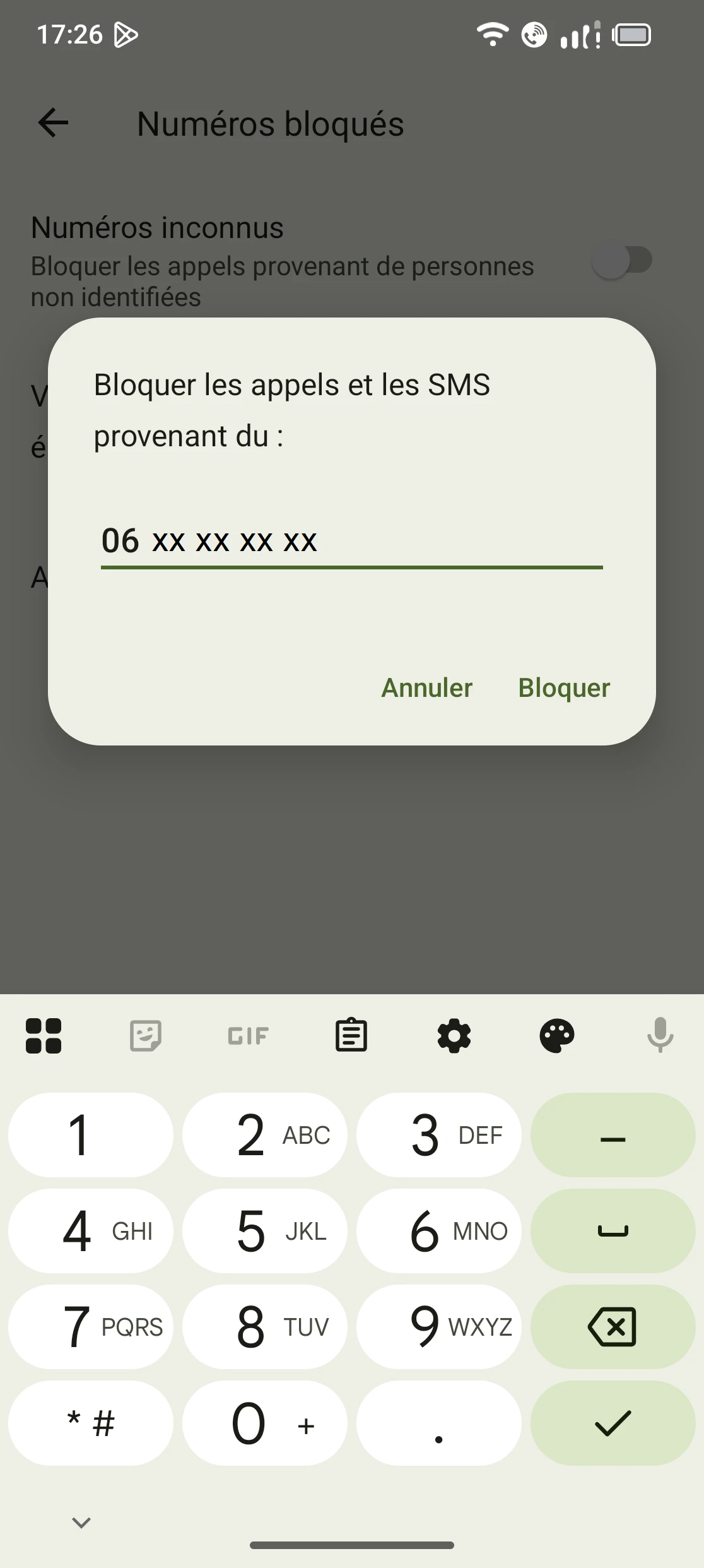Confirm blocking with the Bloquer button
Image resolution: width=704 pixels, height=1568 pixels.
click(x=564, y=688)
